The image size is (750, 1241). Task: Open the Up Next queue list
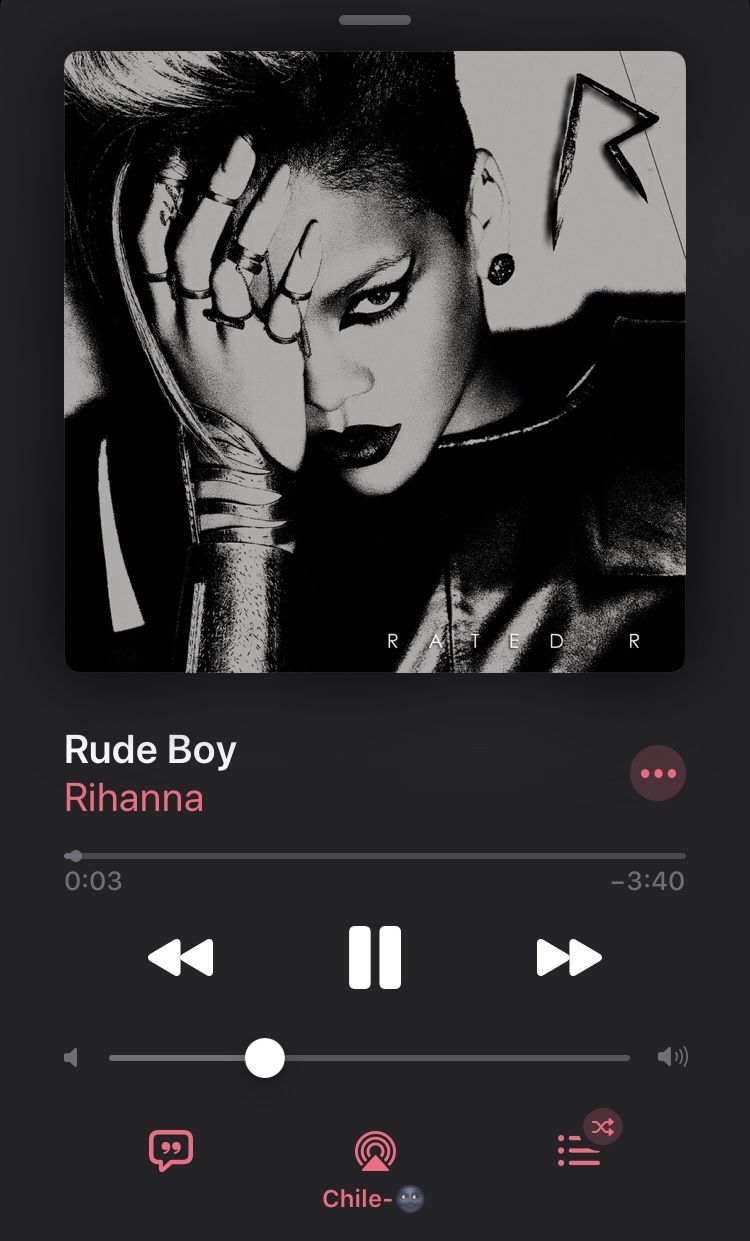[579, 1151]
